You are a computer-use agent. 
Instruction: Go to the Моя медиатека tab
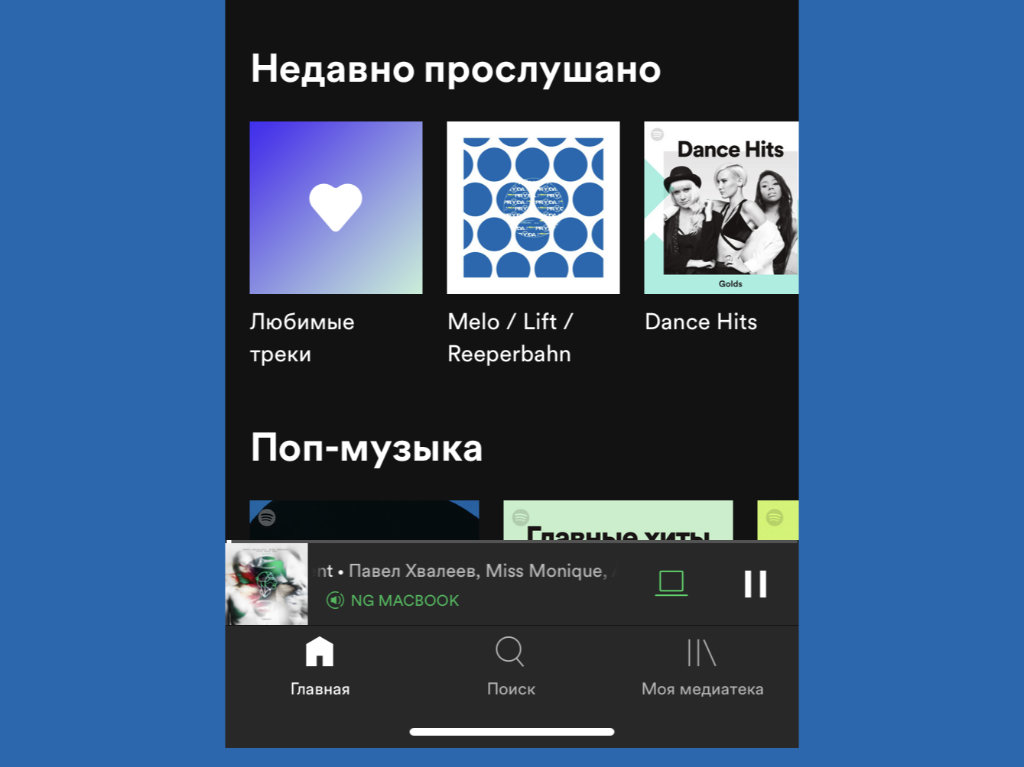click(x=702, y=667)
